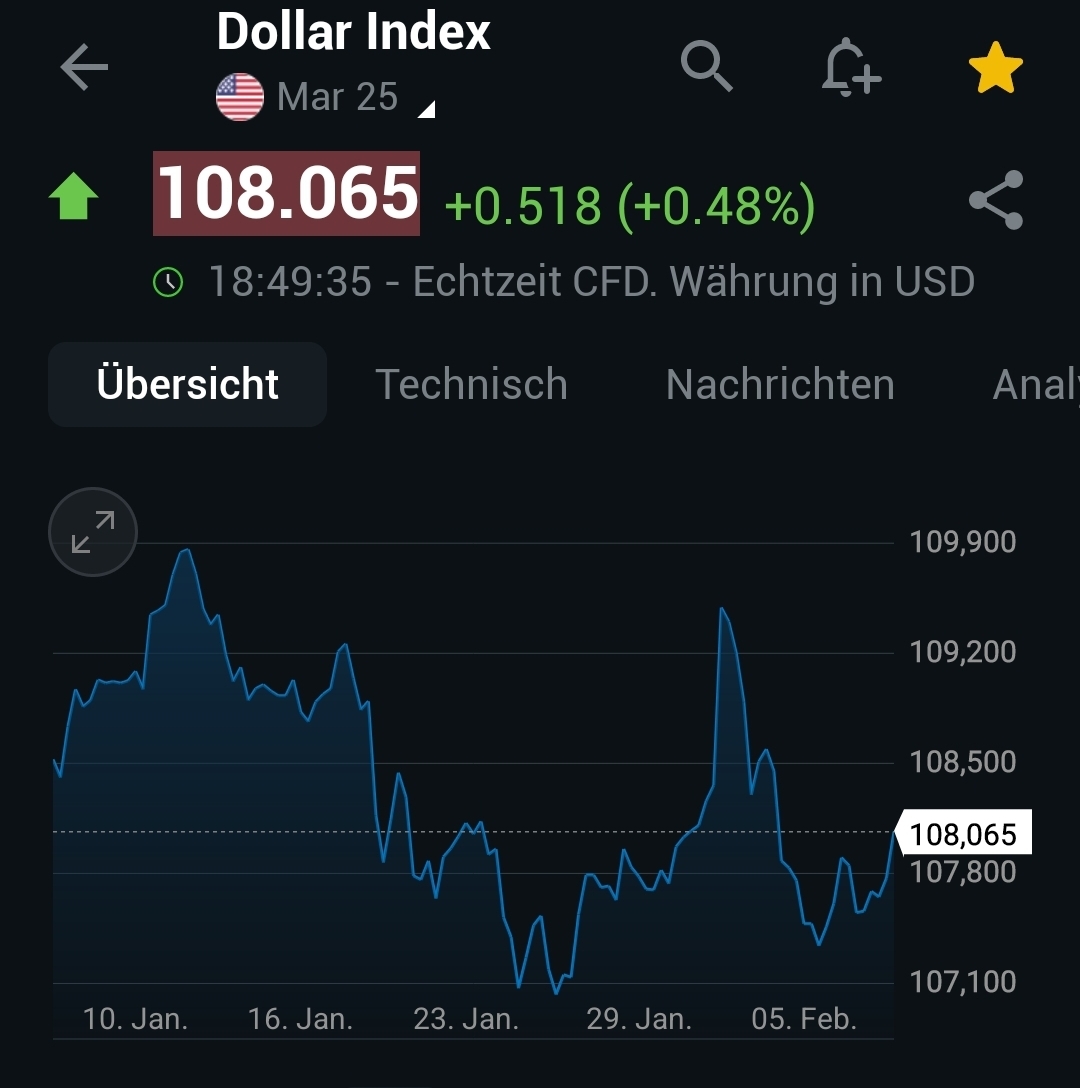The image size is (1080, 1088).
Task: Click the 109,900 axis value
Action: point(961,542)
